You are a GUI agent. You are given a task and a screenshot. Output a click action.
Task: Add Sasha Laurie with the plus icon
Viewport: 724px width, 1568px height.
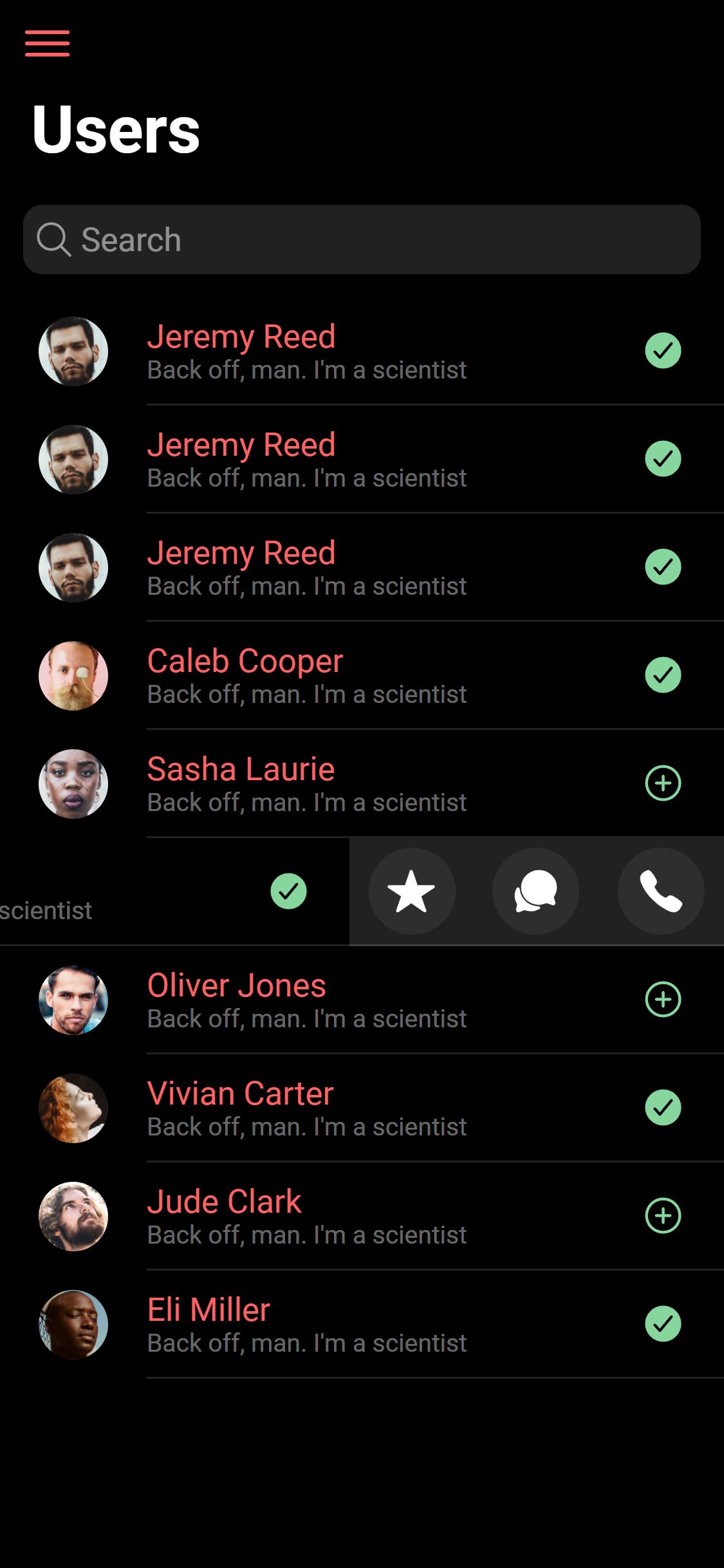click(663, 783)
